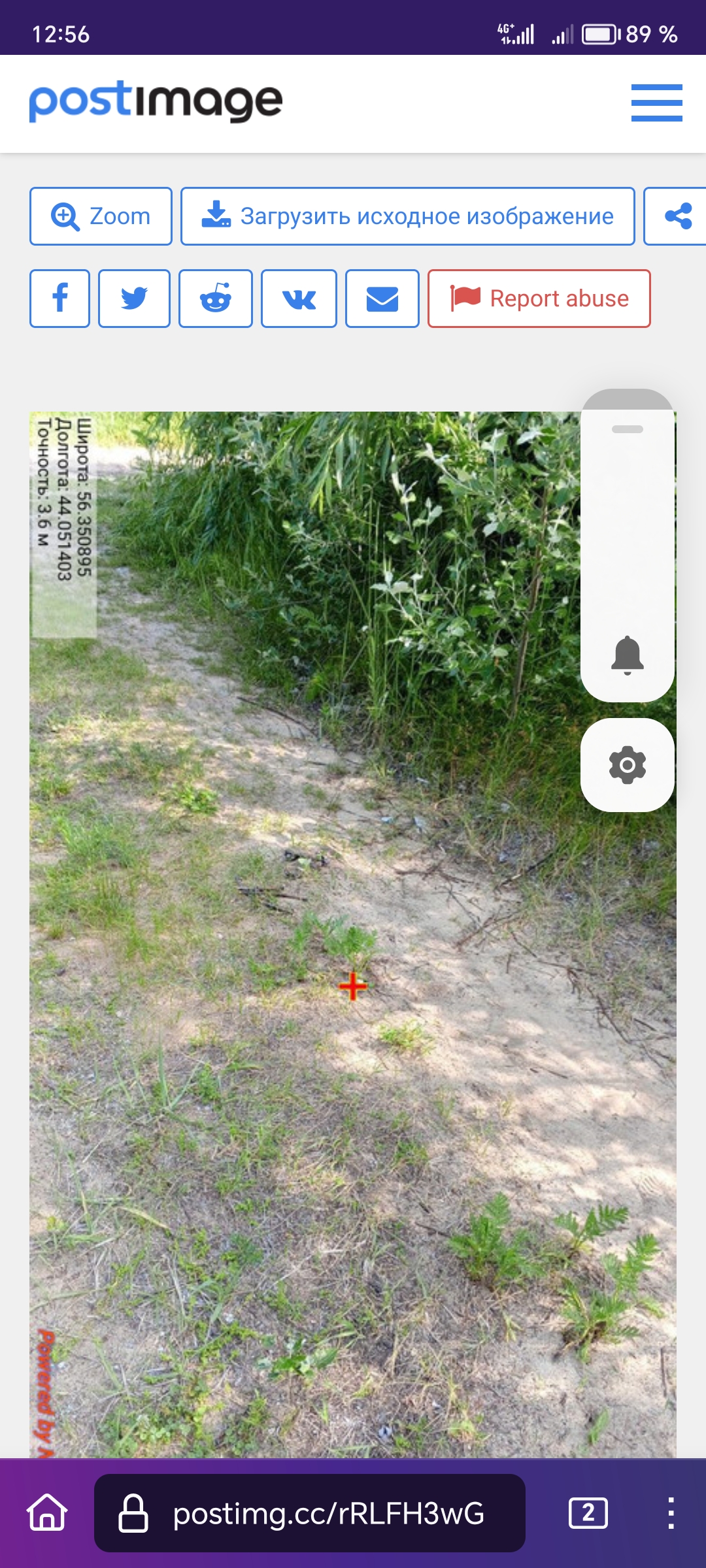The height and width of the screenshot is (1568, 706).
Task: Open the browser overflow menu
Action: click(x=671, y=1513)
